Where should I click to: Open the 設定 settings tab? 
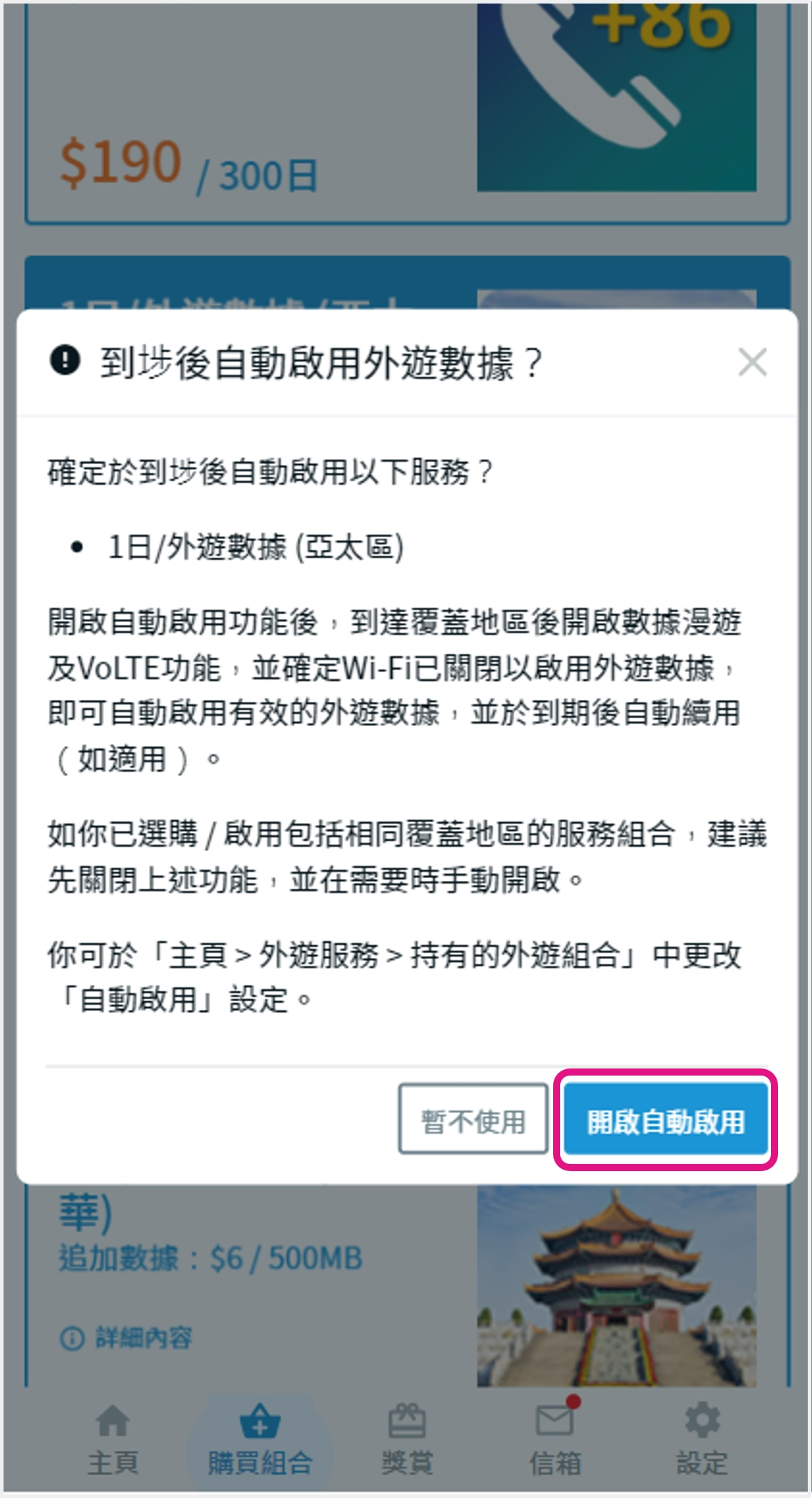point(702,1441)
